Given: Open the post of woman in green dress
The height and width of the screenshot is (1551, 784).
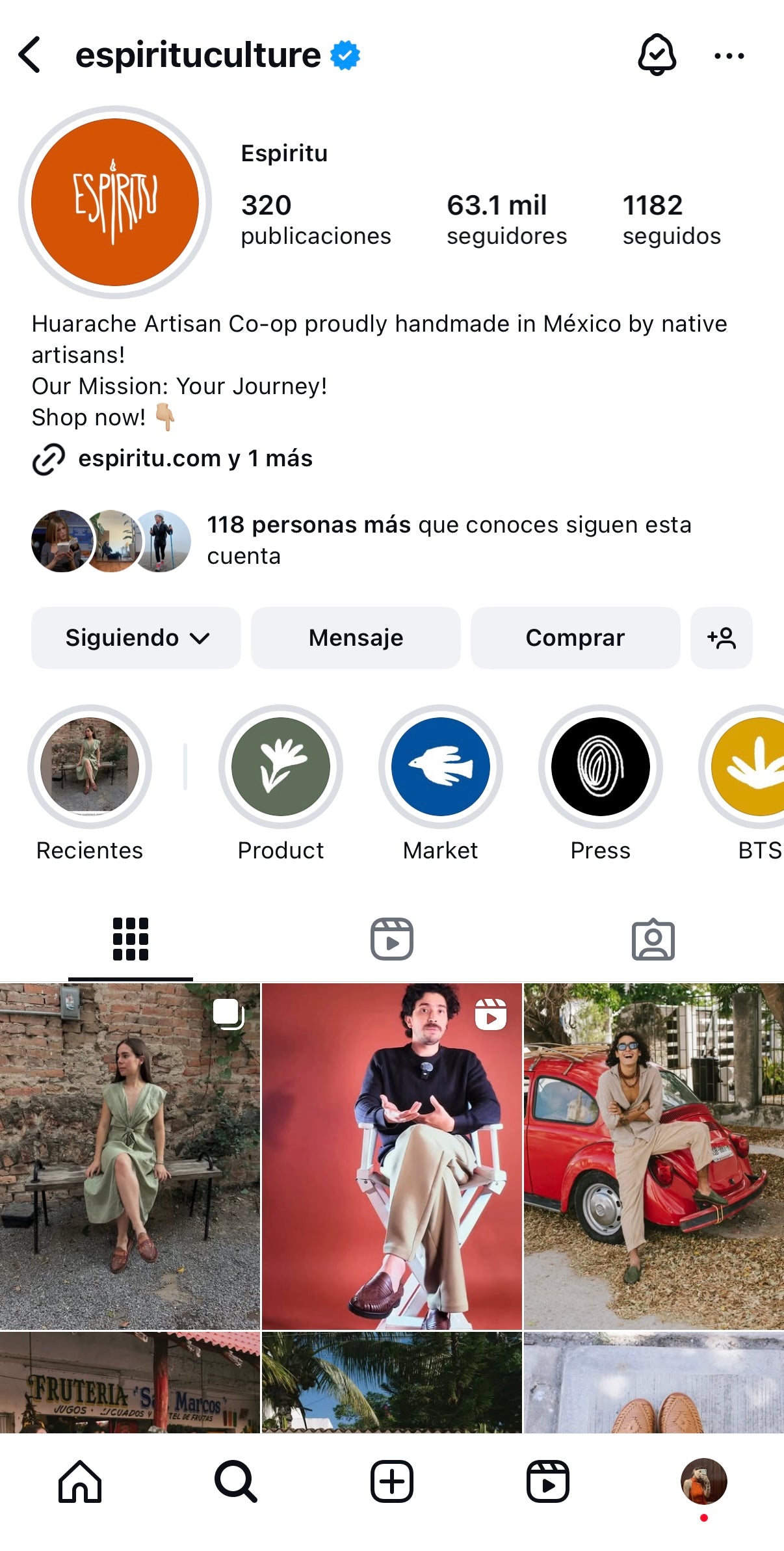Looking at the screenshot, I should pos(130,1156).
